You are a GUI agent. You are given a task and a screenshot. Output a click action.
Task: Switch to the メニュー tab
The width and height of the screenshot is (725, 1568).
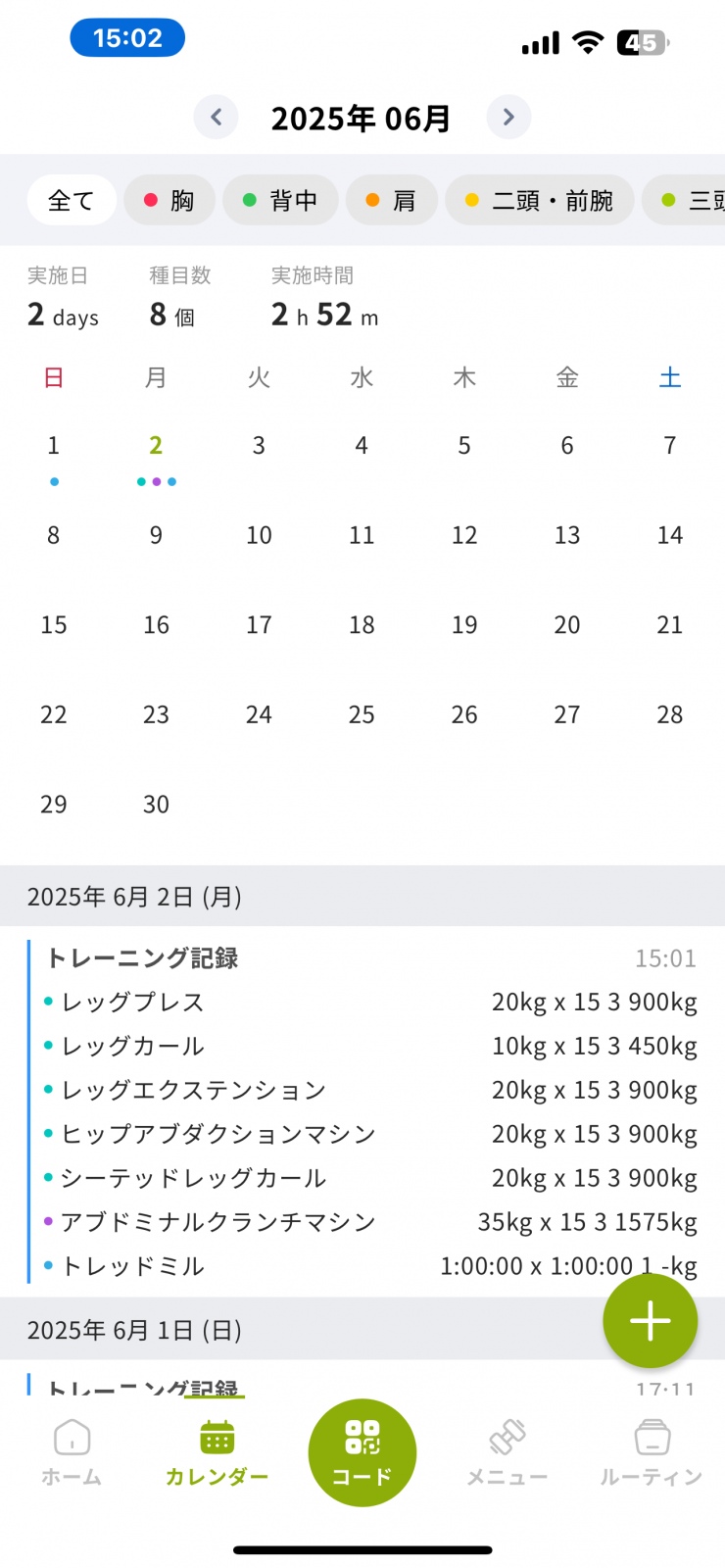(x=507, y=1452)
